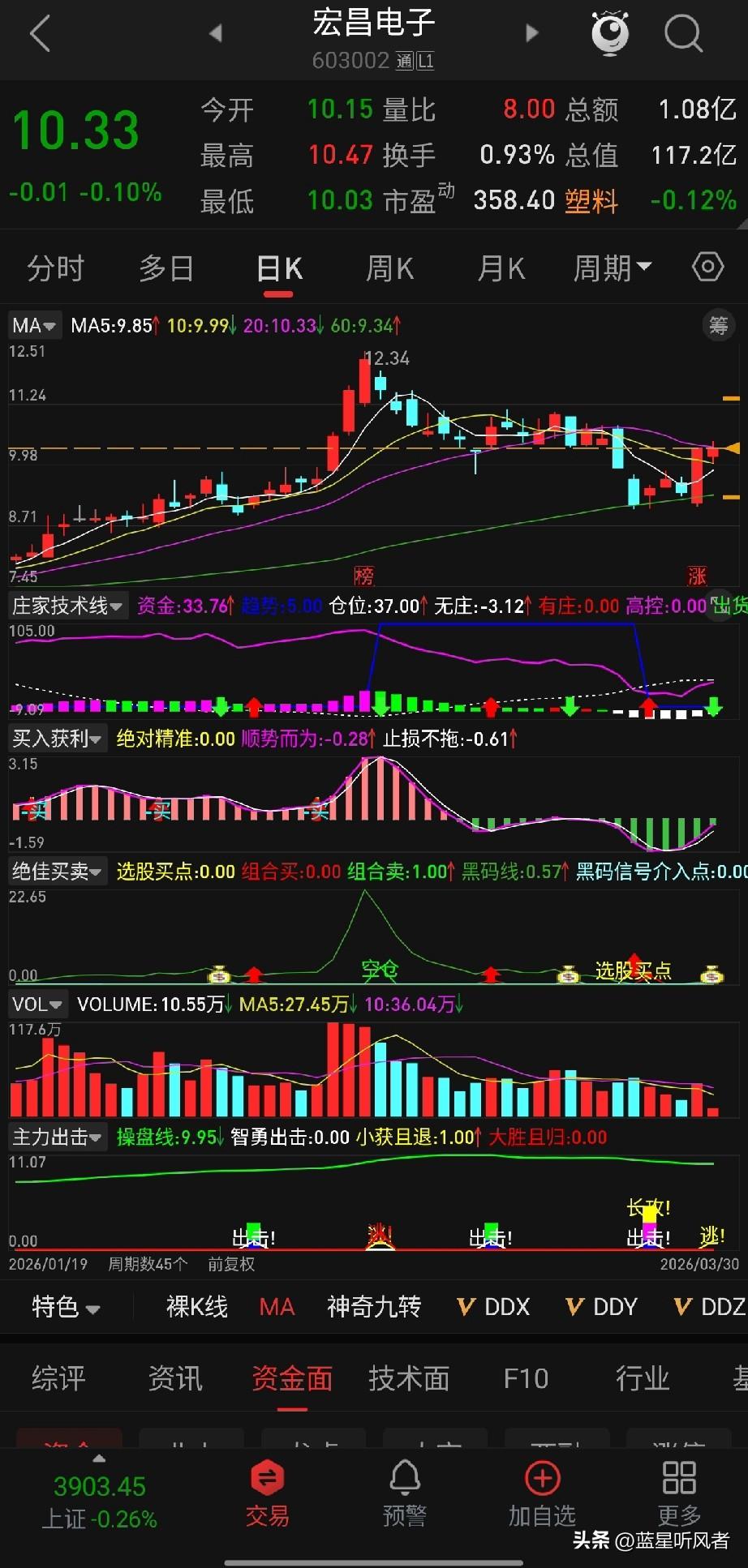Tap the 预警 alert bell icon
This screenshot has height=1568, width=748.
[x=405, y=1492]
